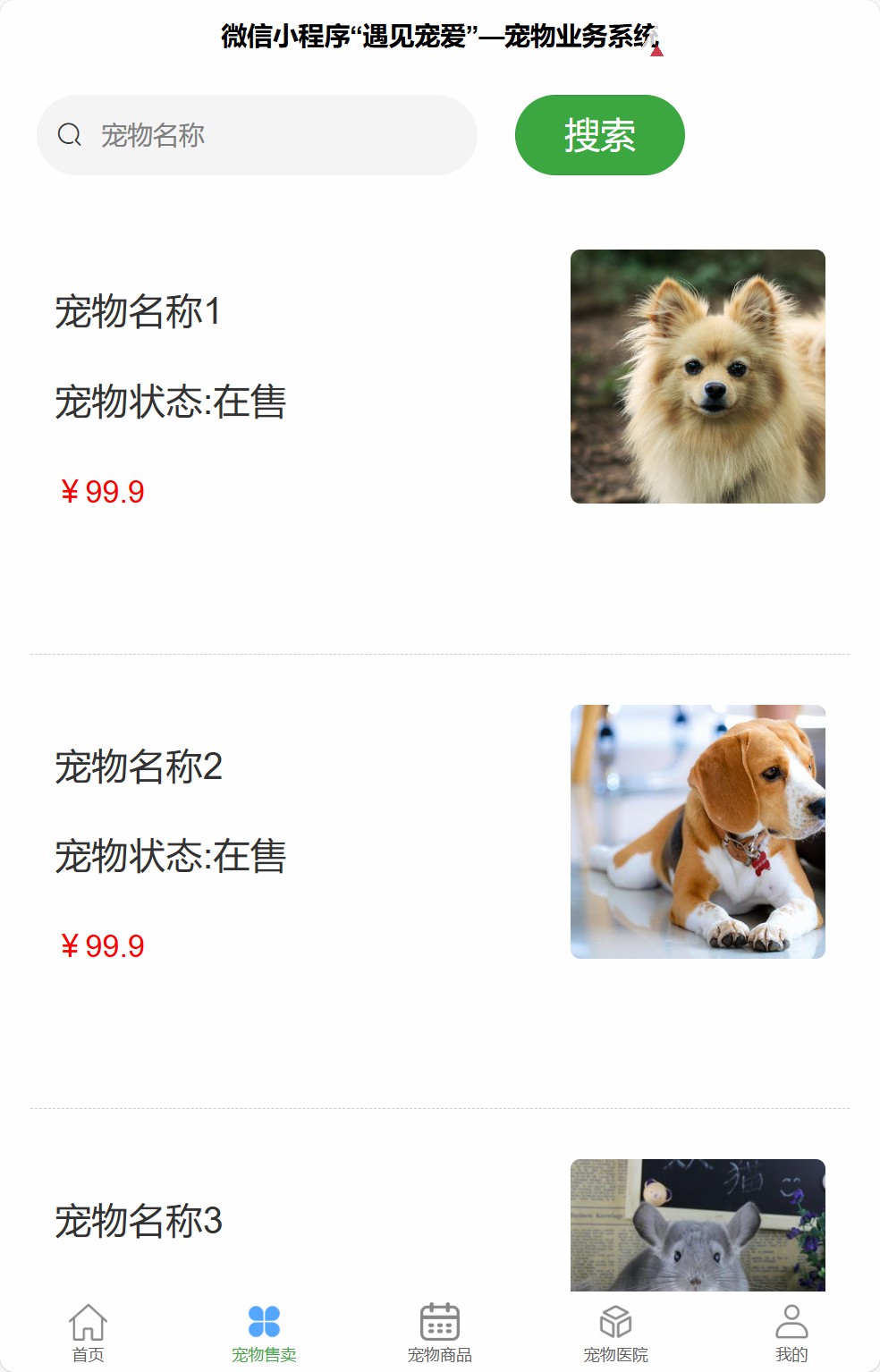Tap the 宠物名称 search field

268,135
